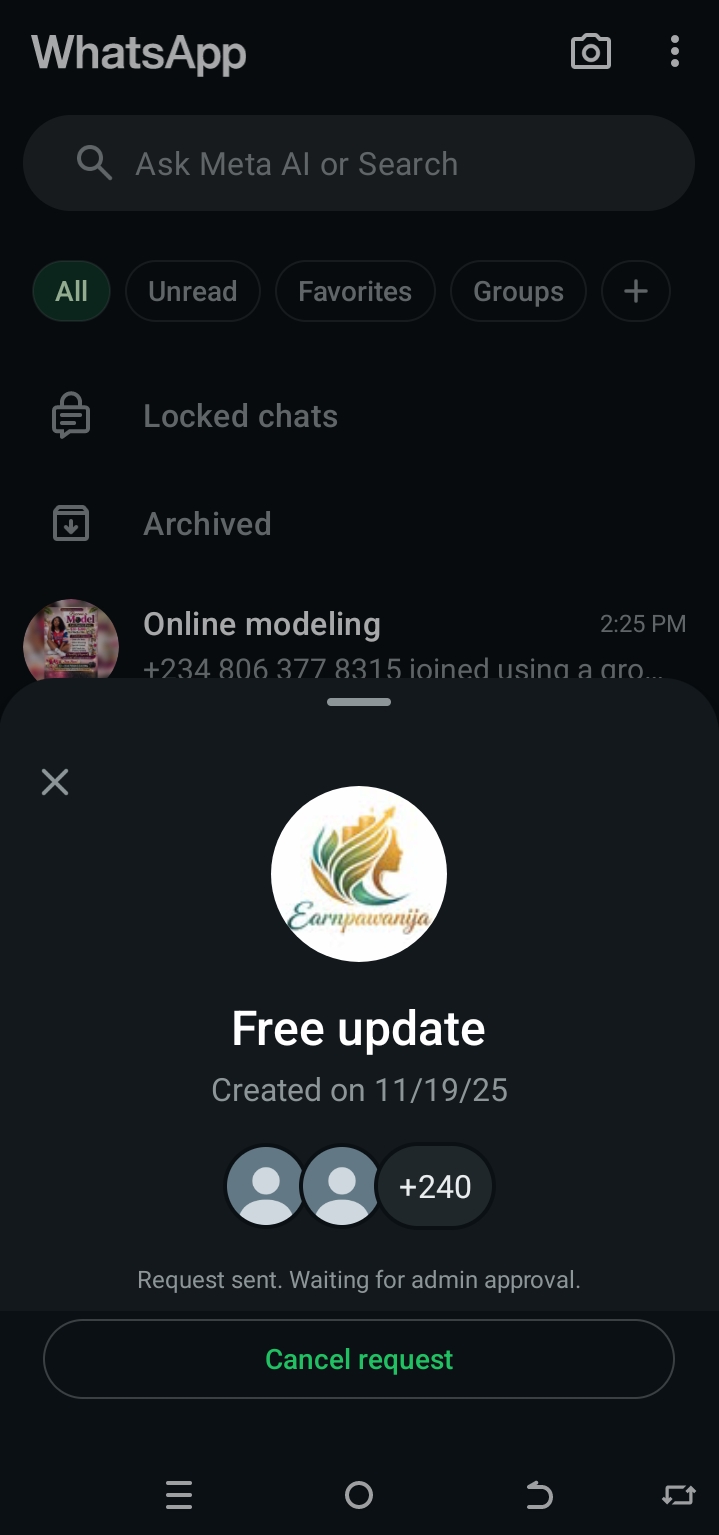Tap the system back button
Screen dimensions: 719x1535
point(539,1495)
